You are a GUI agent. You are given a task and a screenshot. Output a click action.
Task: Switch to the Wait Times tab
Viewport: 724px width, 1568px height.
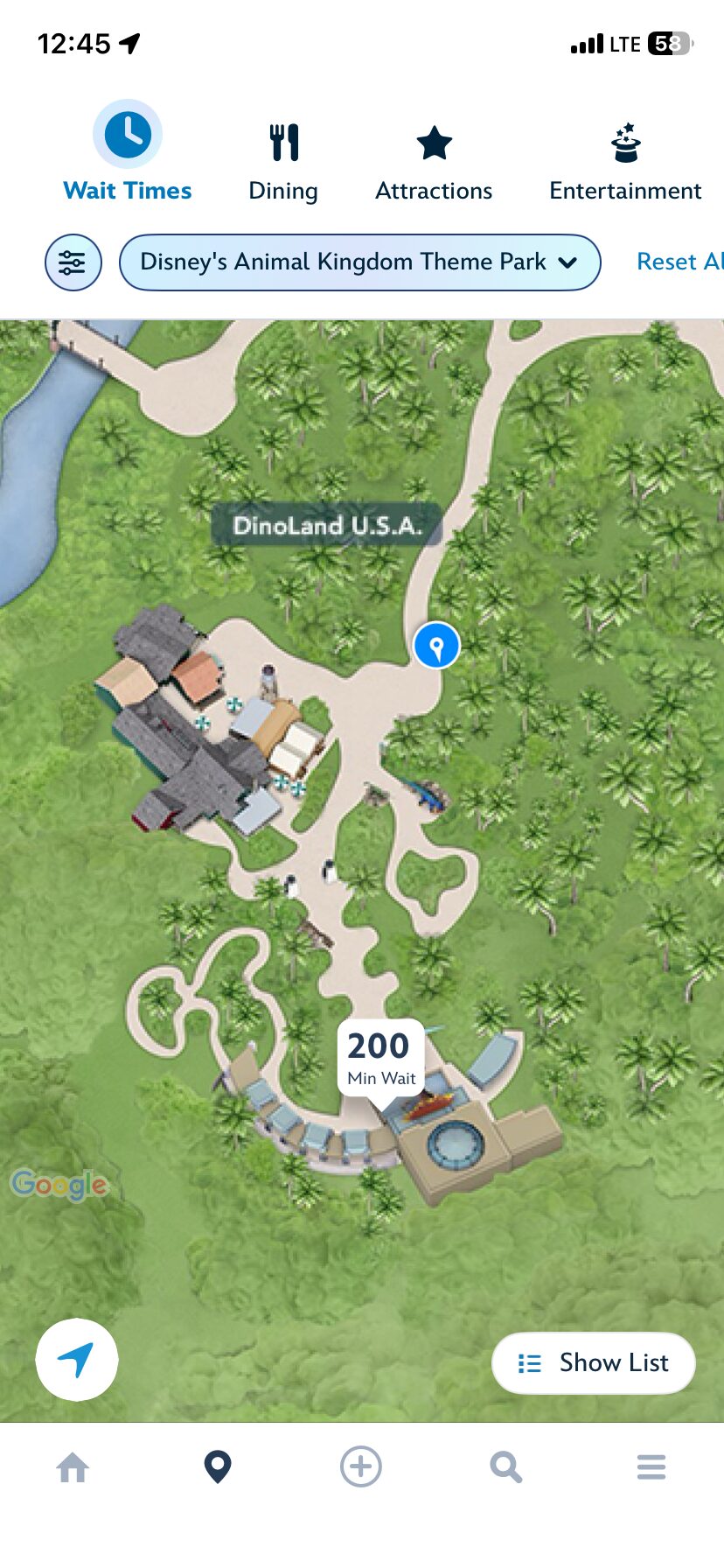pos(128,153)
